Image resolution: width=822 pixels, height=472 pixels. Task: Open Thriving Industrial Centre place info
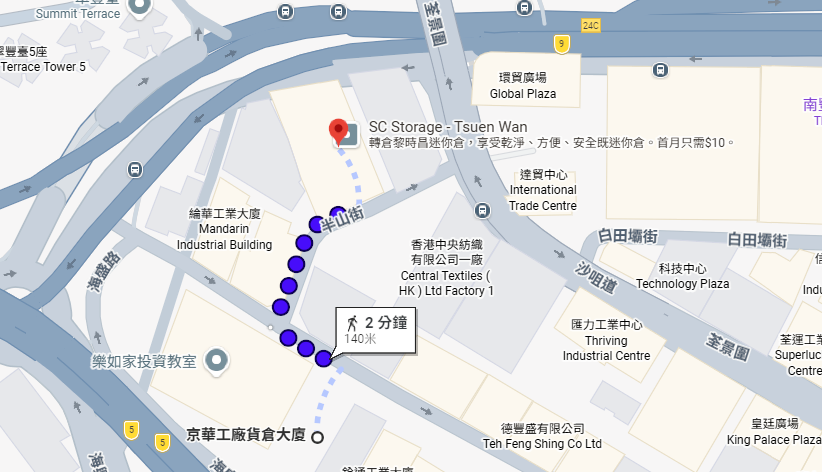point(606,340)
